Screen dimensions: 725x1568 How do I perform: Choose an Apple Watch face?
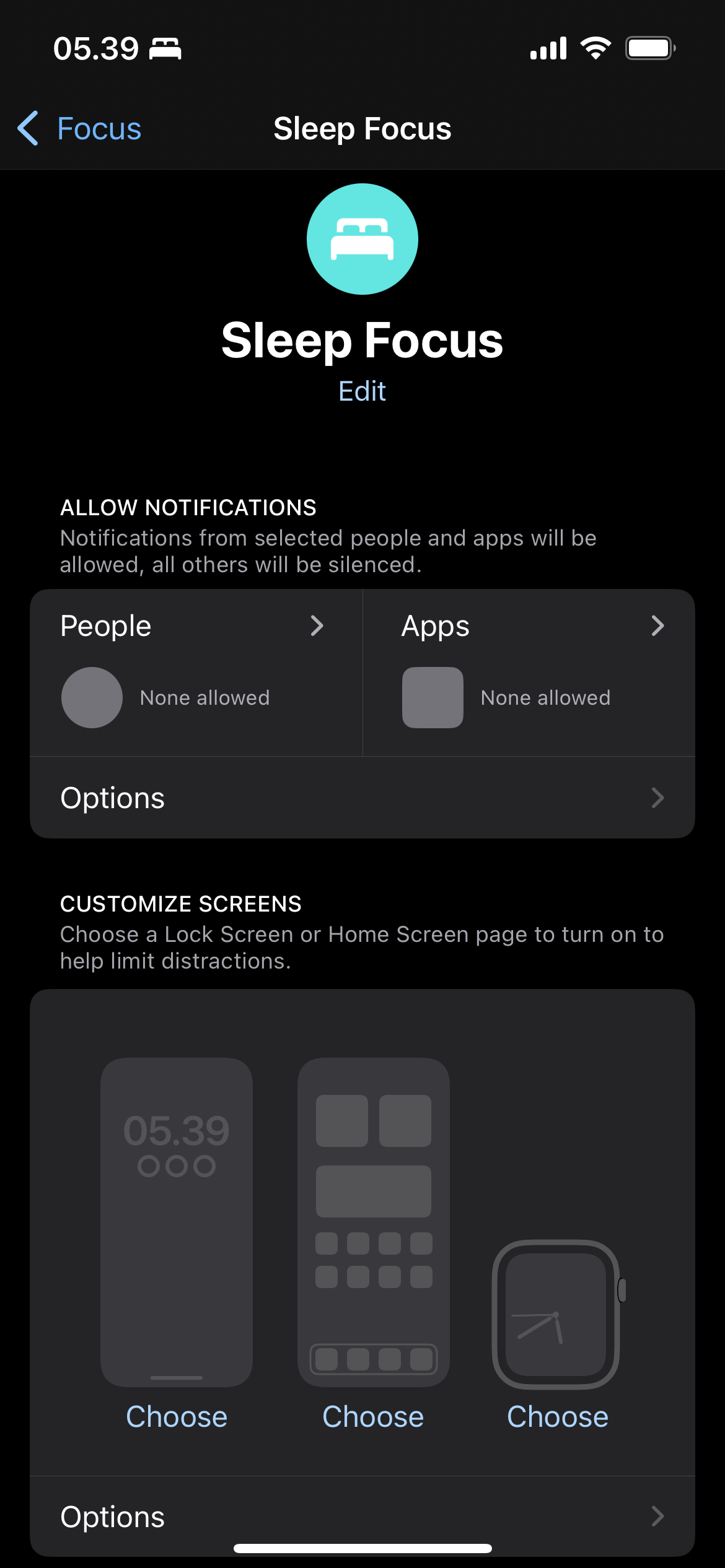point(557,1417)
